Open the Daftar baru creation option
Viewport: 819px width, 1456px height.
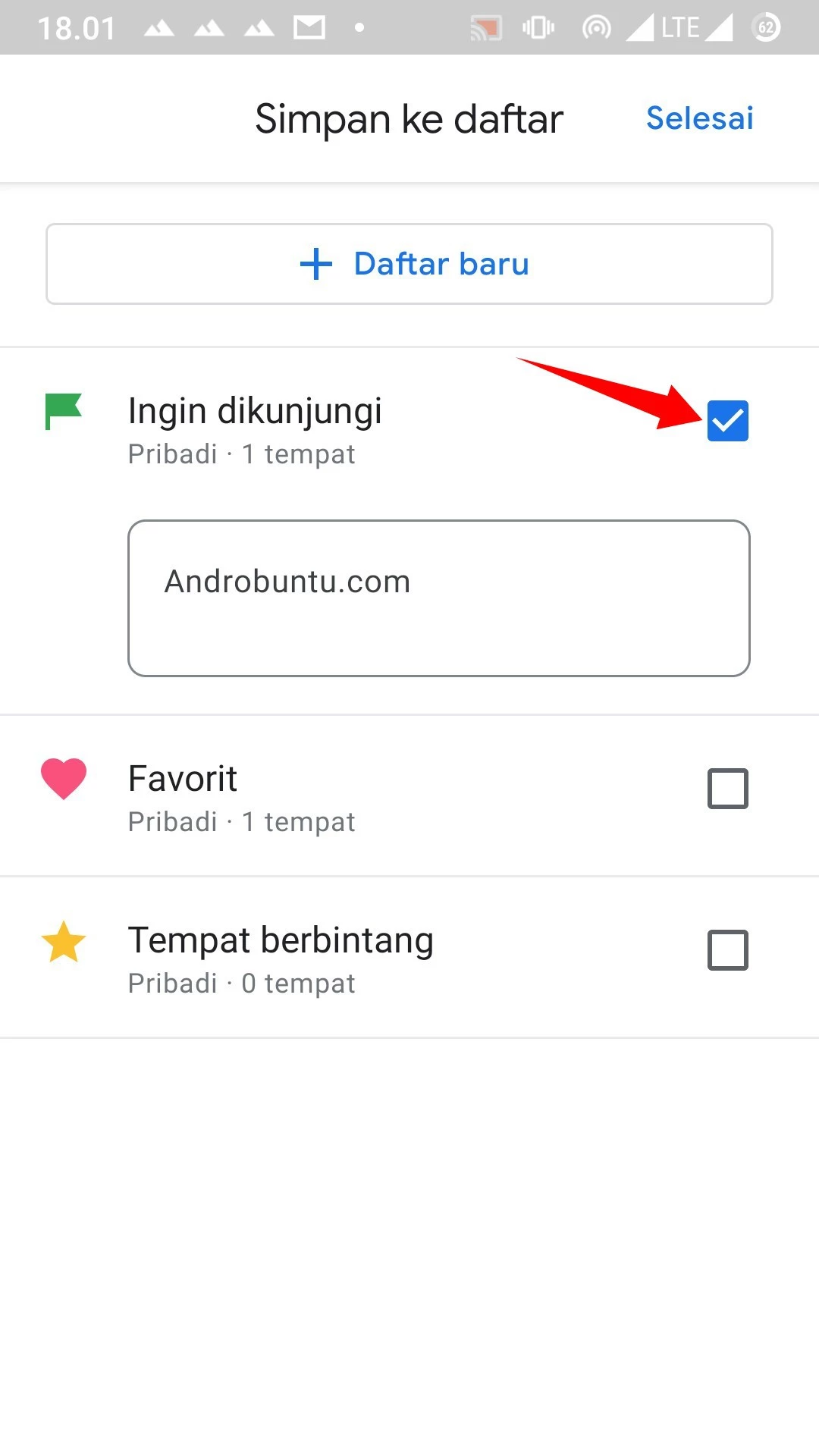tap(409, 264)
